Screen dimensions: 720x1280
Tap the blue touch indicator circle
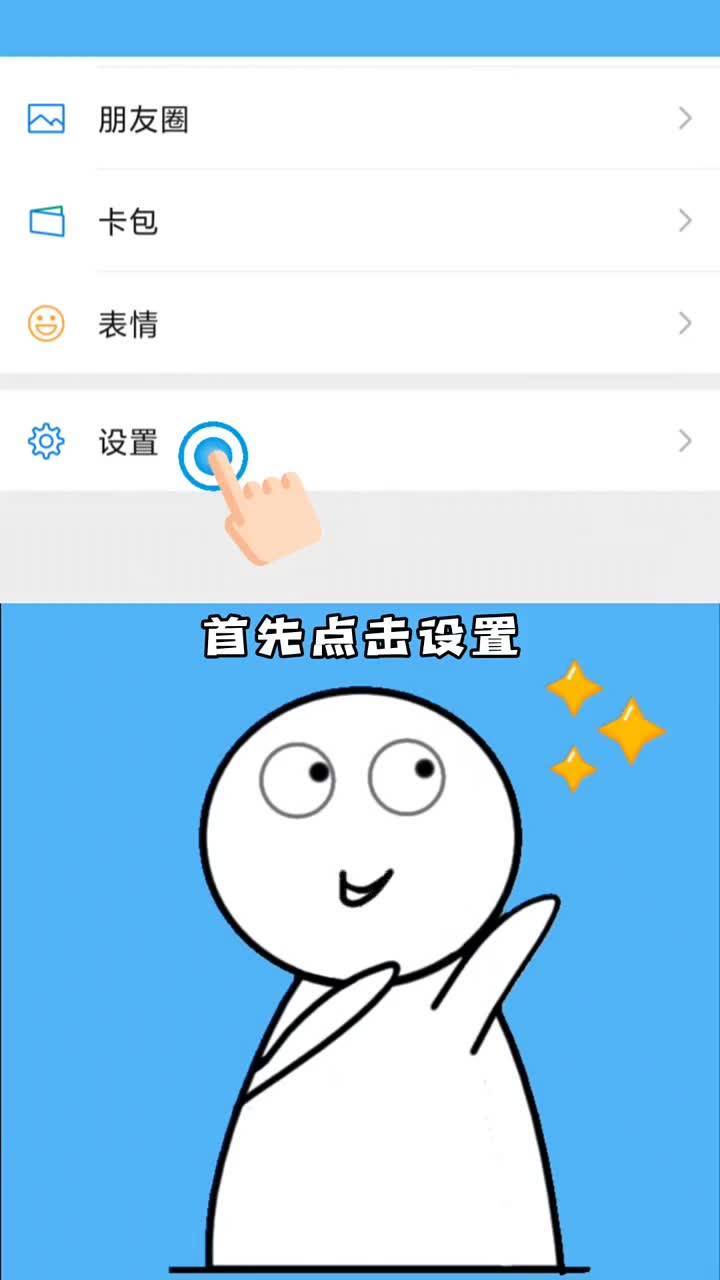tap(213, 456)
